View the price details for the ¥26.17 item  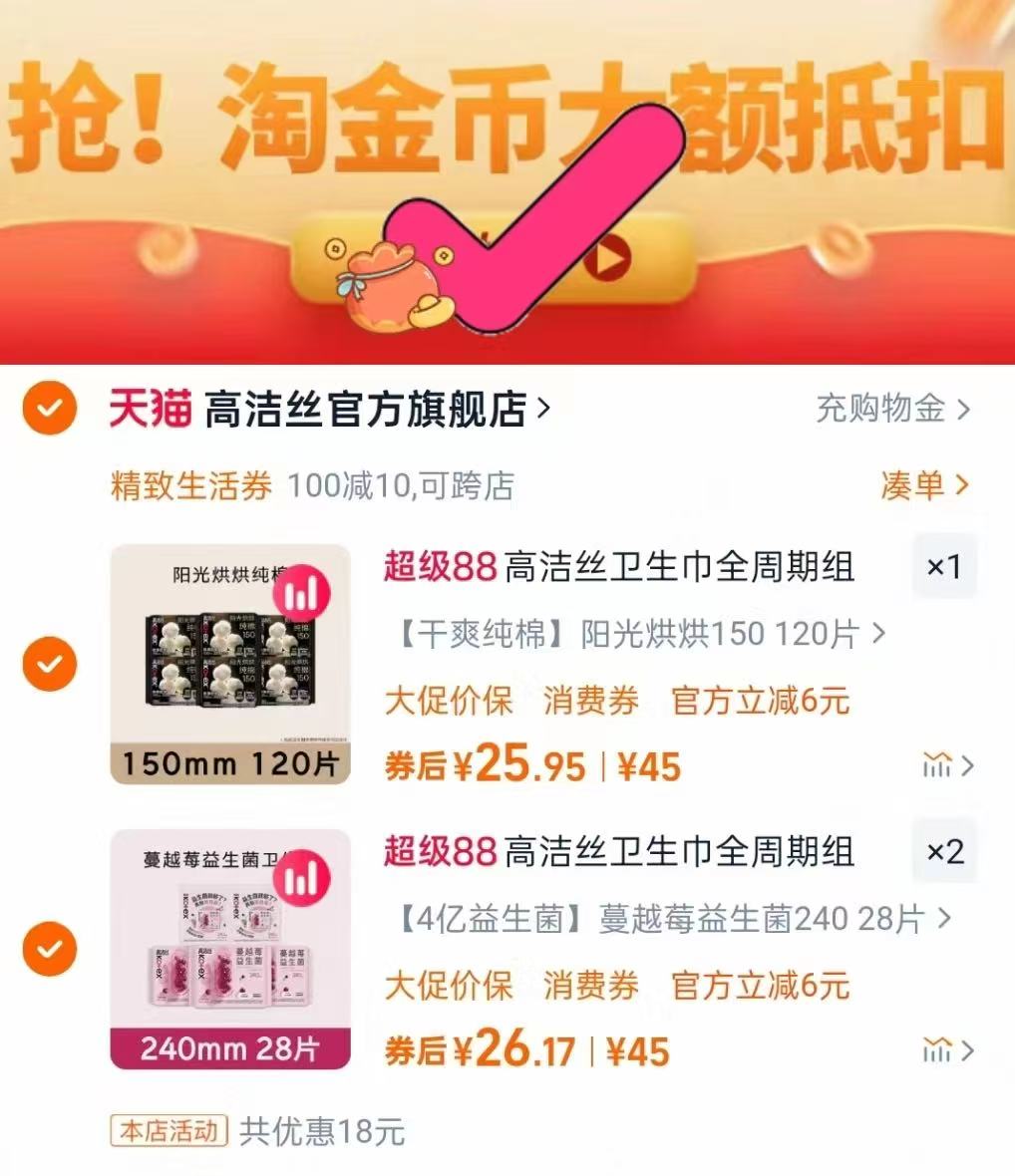(x=947, y=1049)
